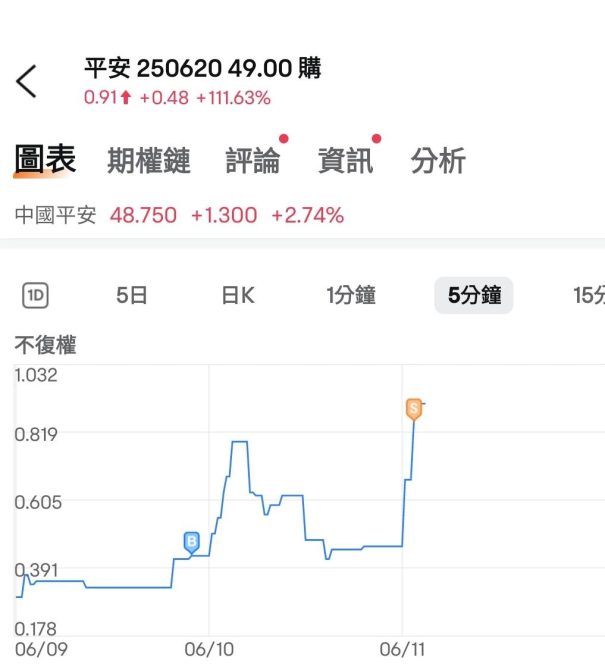Screen dimensions: 605x670
Task: Select the 1分鐘 chart interval
Action: (x=351, y=295)
